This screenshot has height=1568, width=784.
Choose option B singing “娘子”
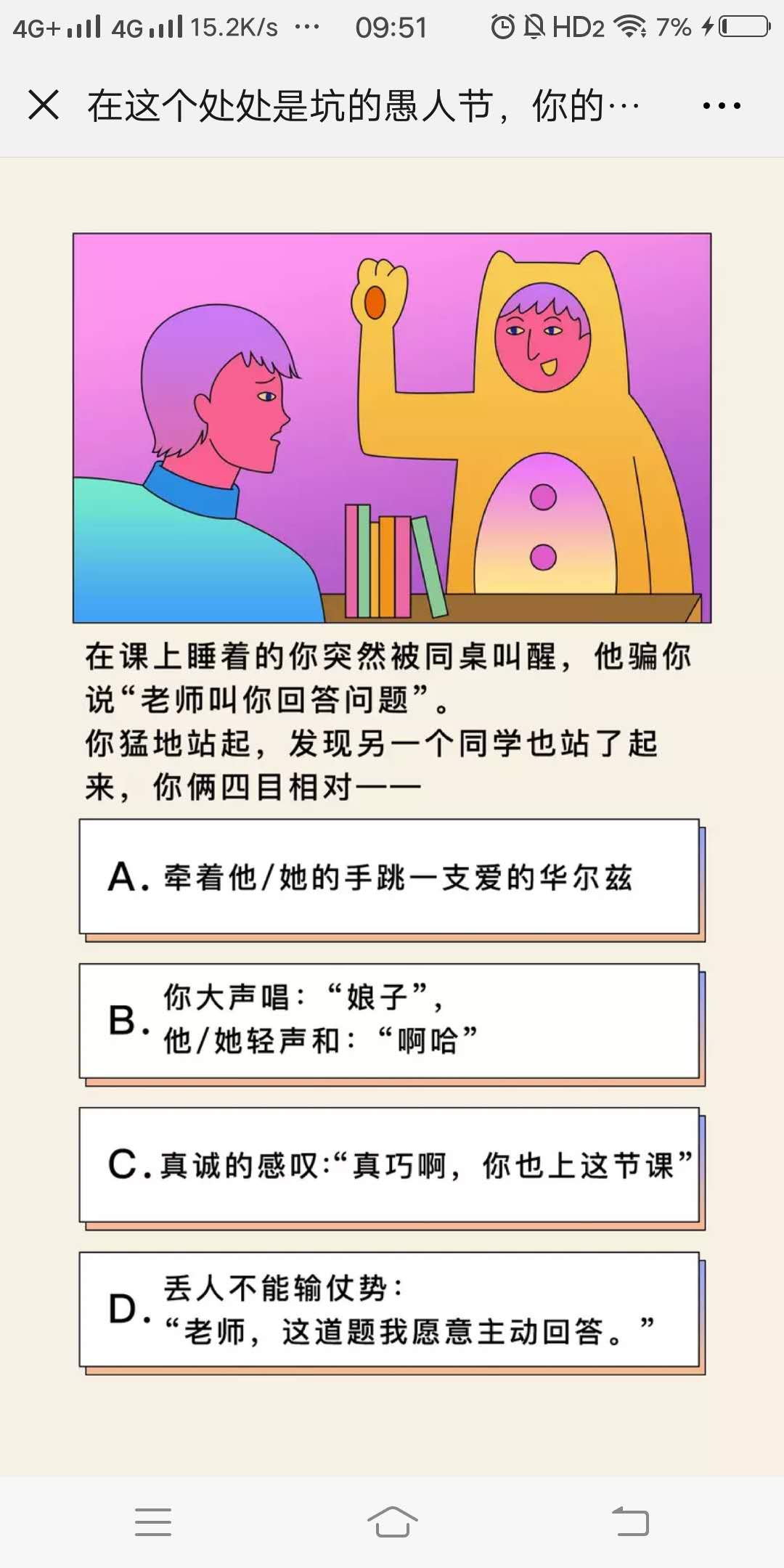coord(389,1021)
